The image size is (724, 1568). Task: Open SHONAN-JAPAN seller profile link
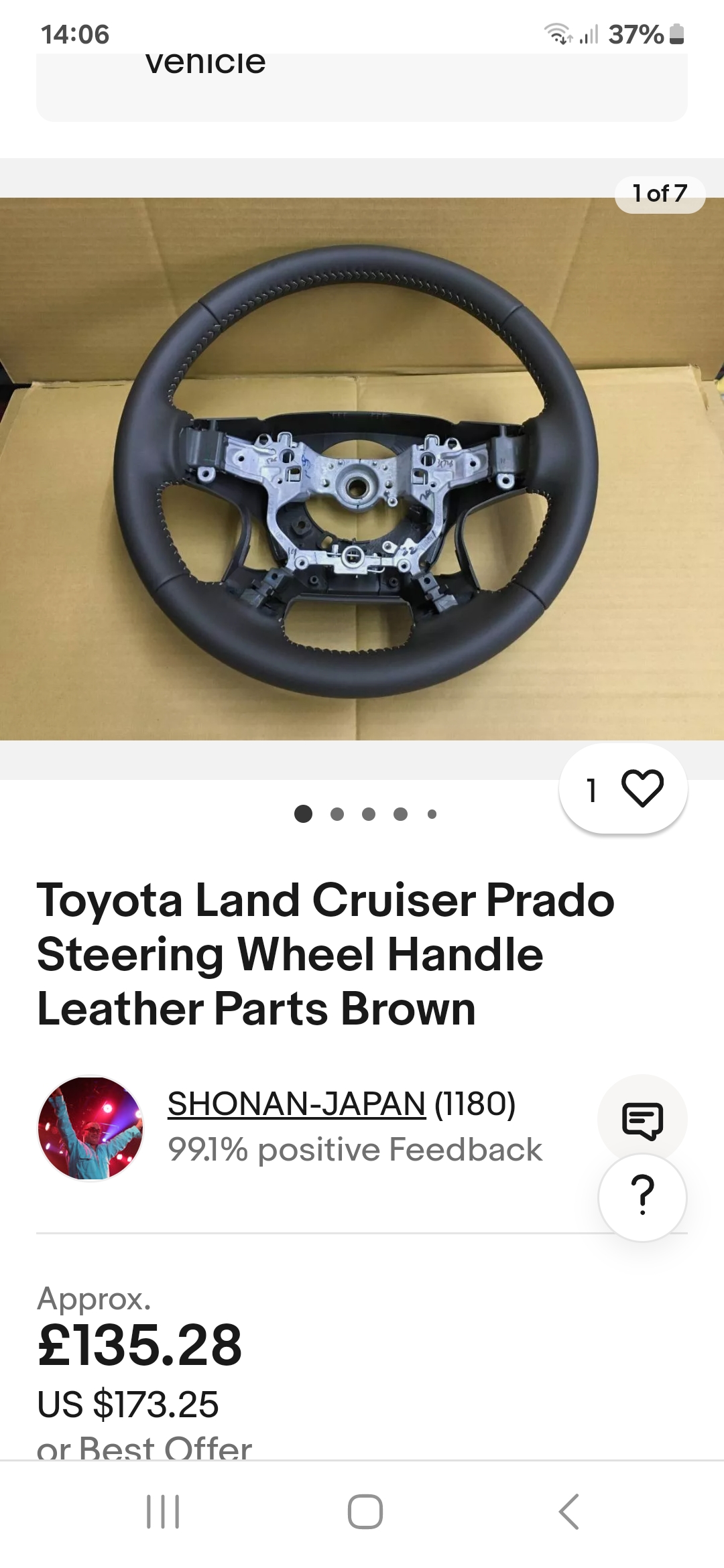(296, 1104)
